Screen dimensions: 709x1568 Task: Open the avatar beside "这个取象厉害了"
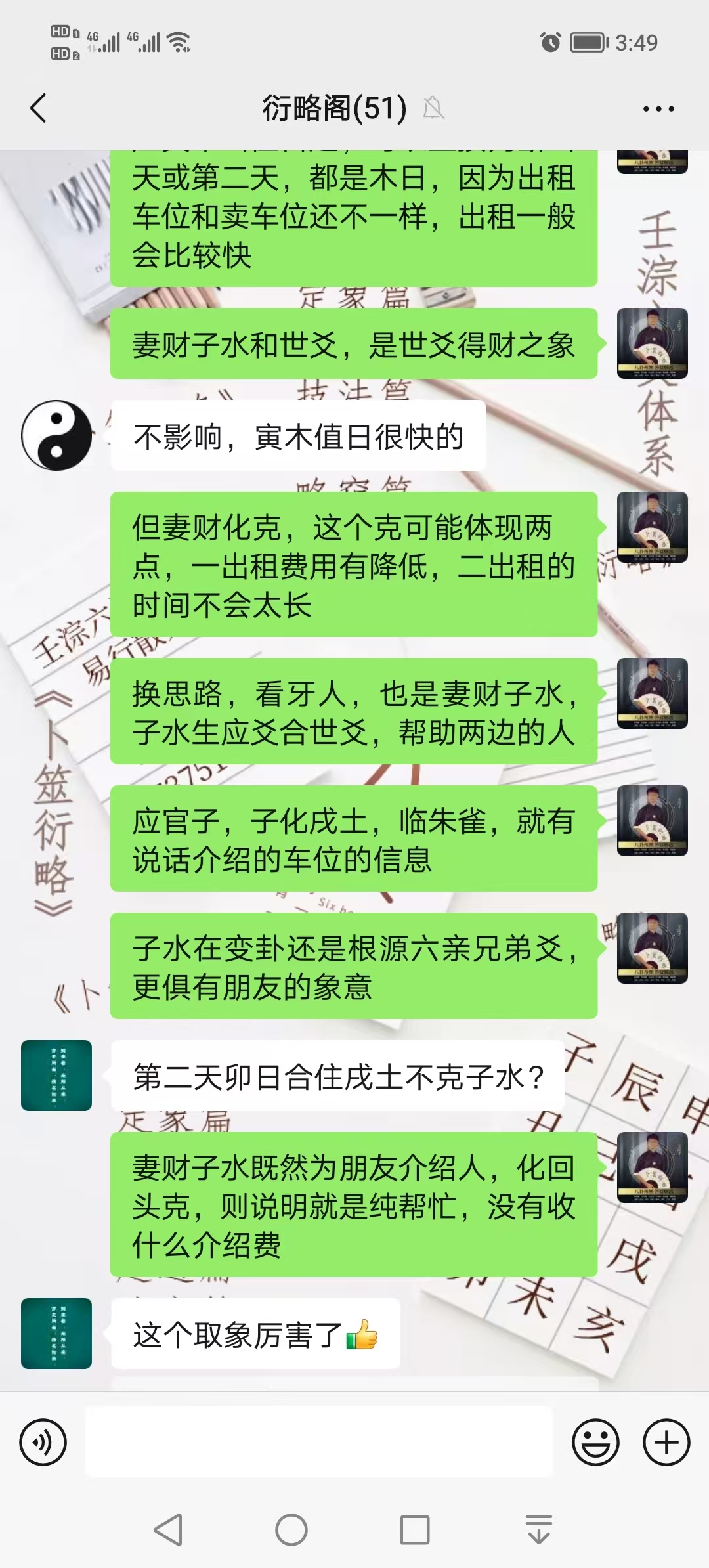coord(56,1334)
